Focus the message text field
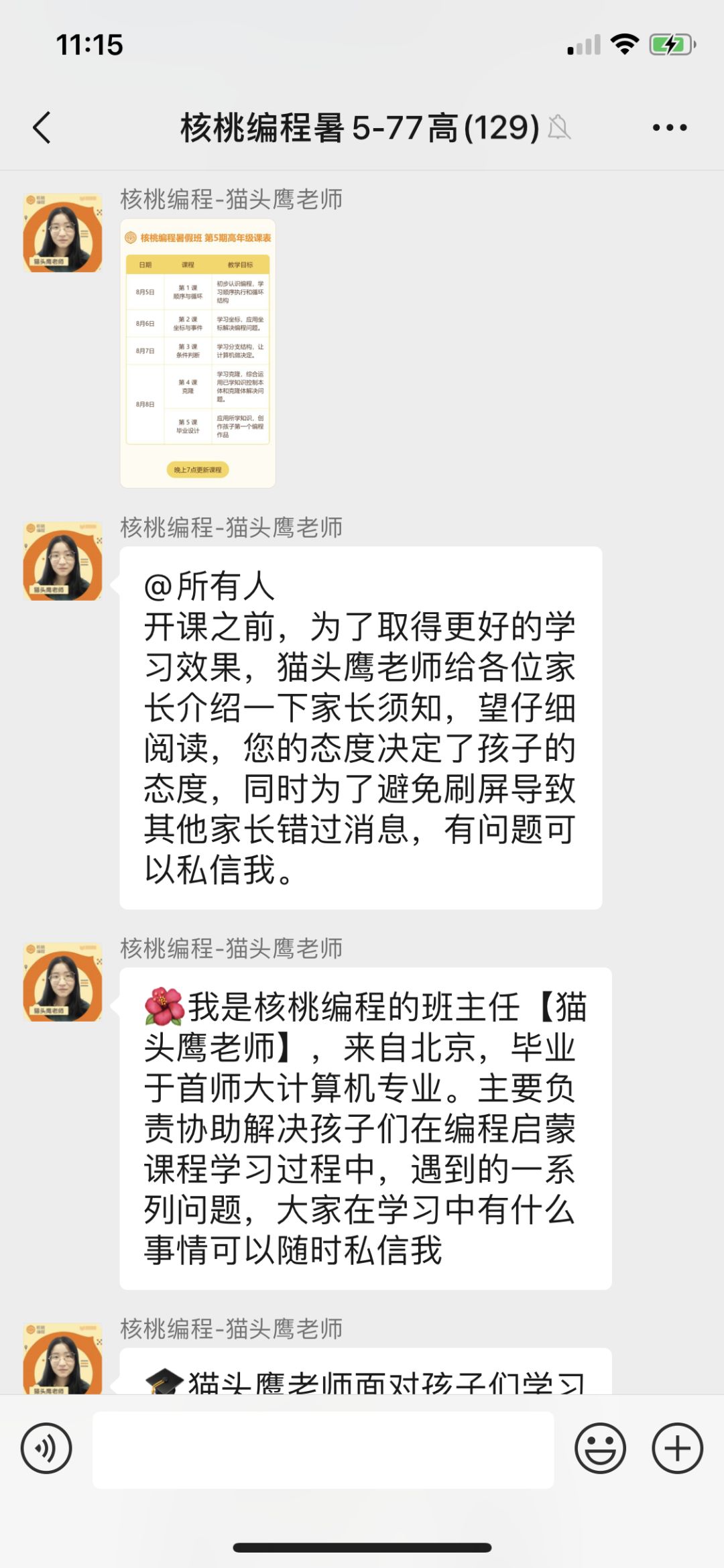 pos(323,1449)
